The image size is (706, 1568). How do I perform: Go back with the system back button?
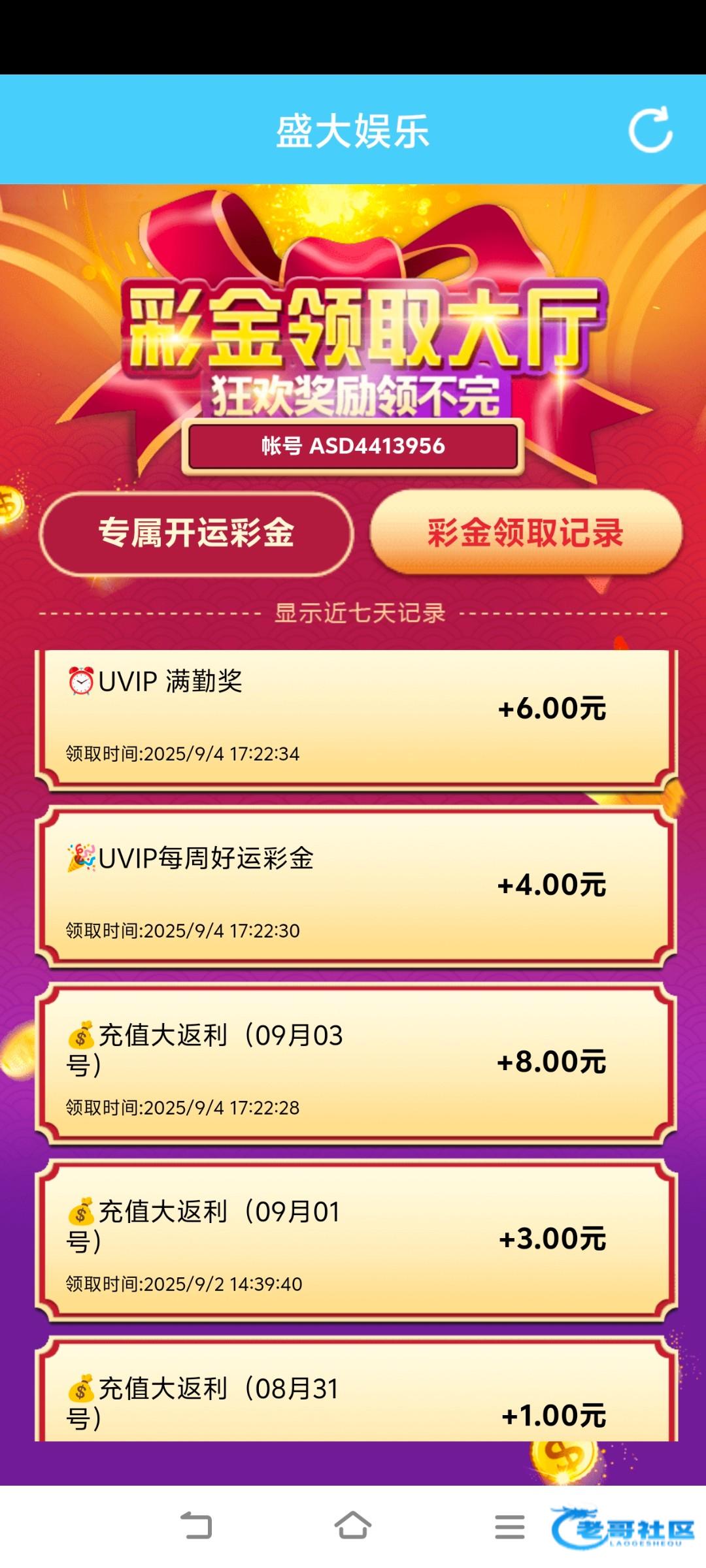coord(196,1526)
